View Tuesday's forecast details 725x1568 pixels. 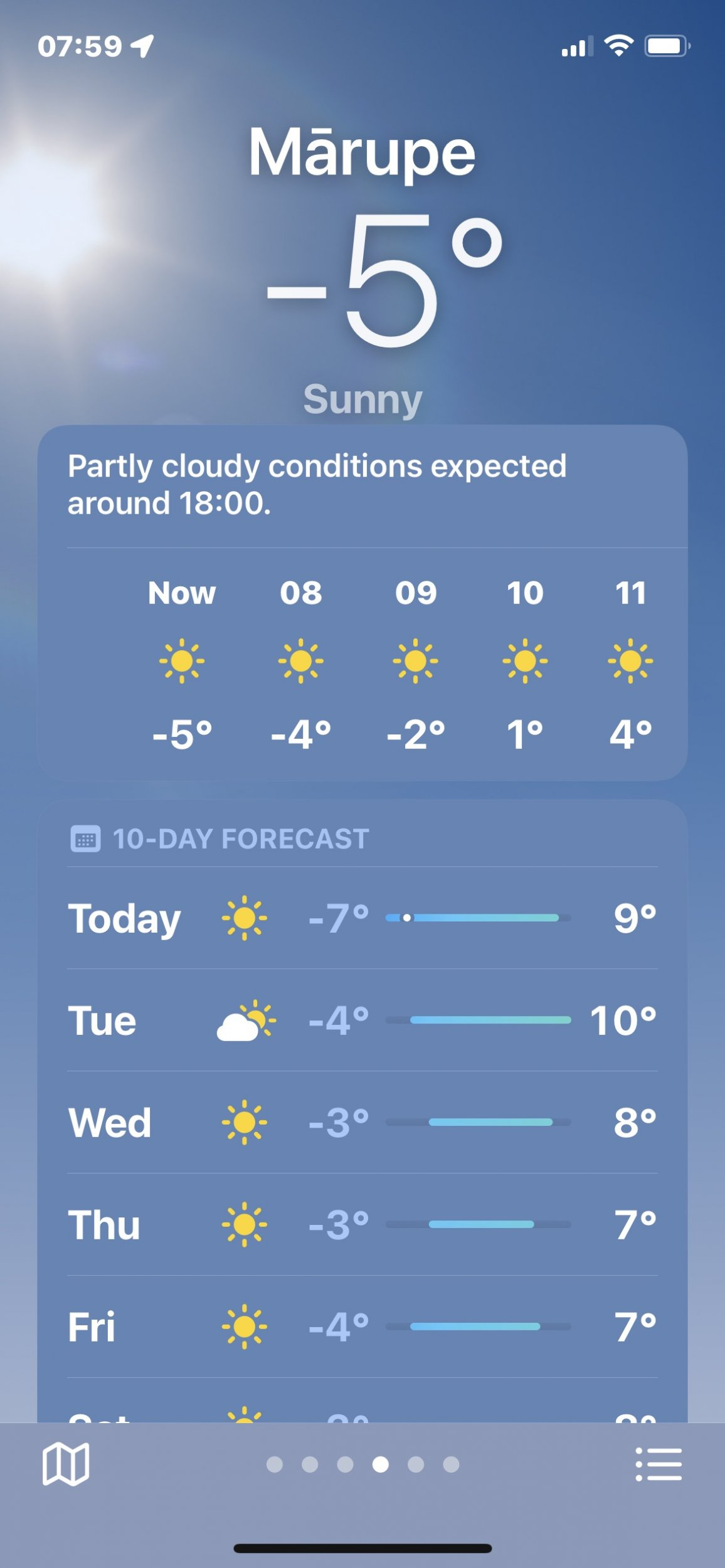[362, 1020]
